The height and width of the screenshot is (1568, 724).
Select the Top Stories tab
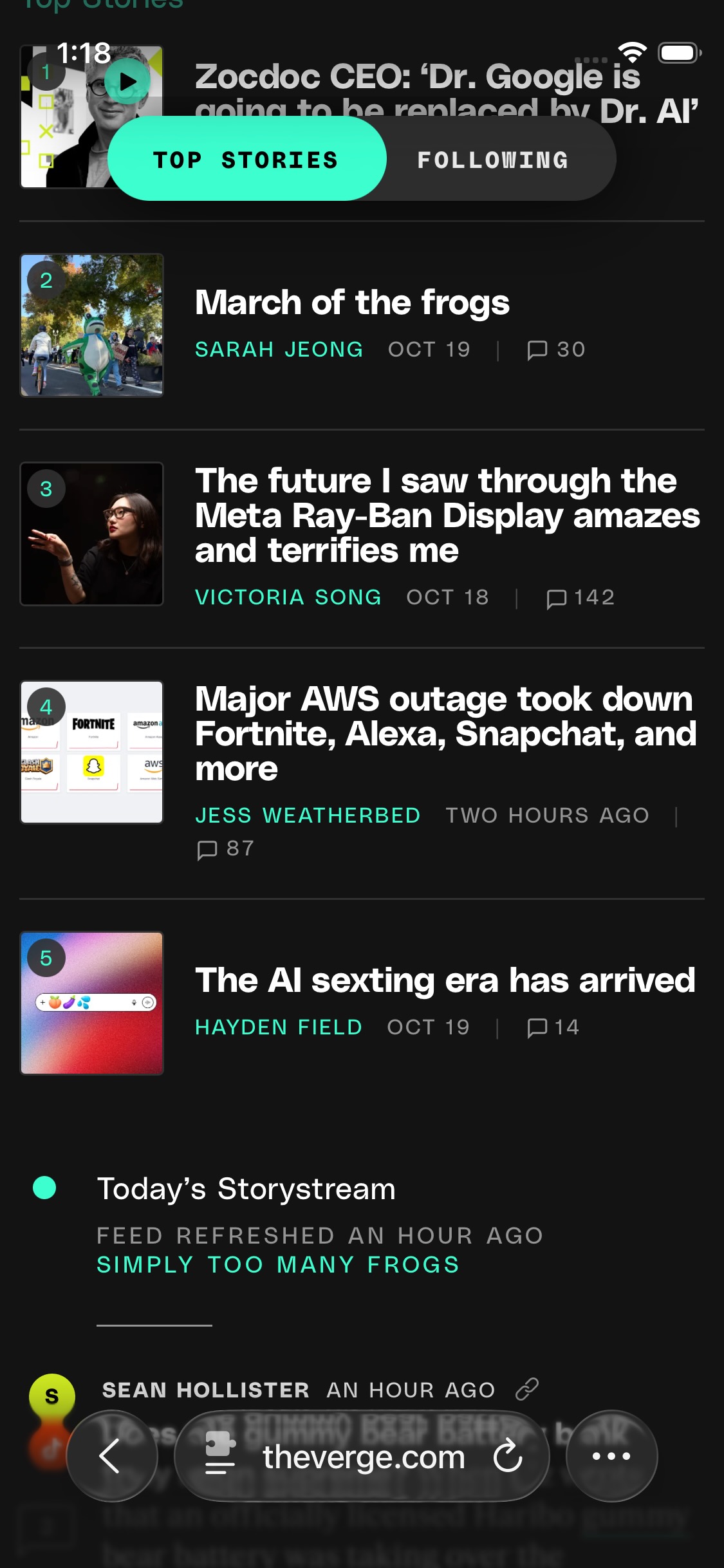point(246,160)
